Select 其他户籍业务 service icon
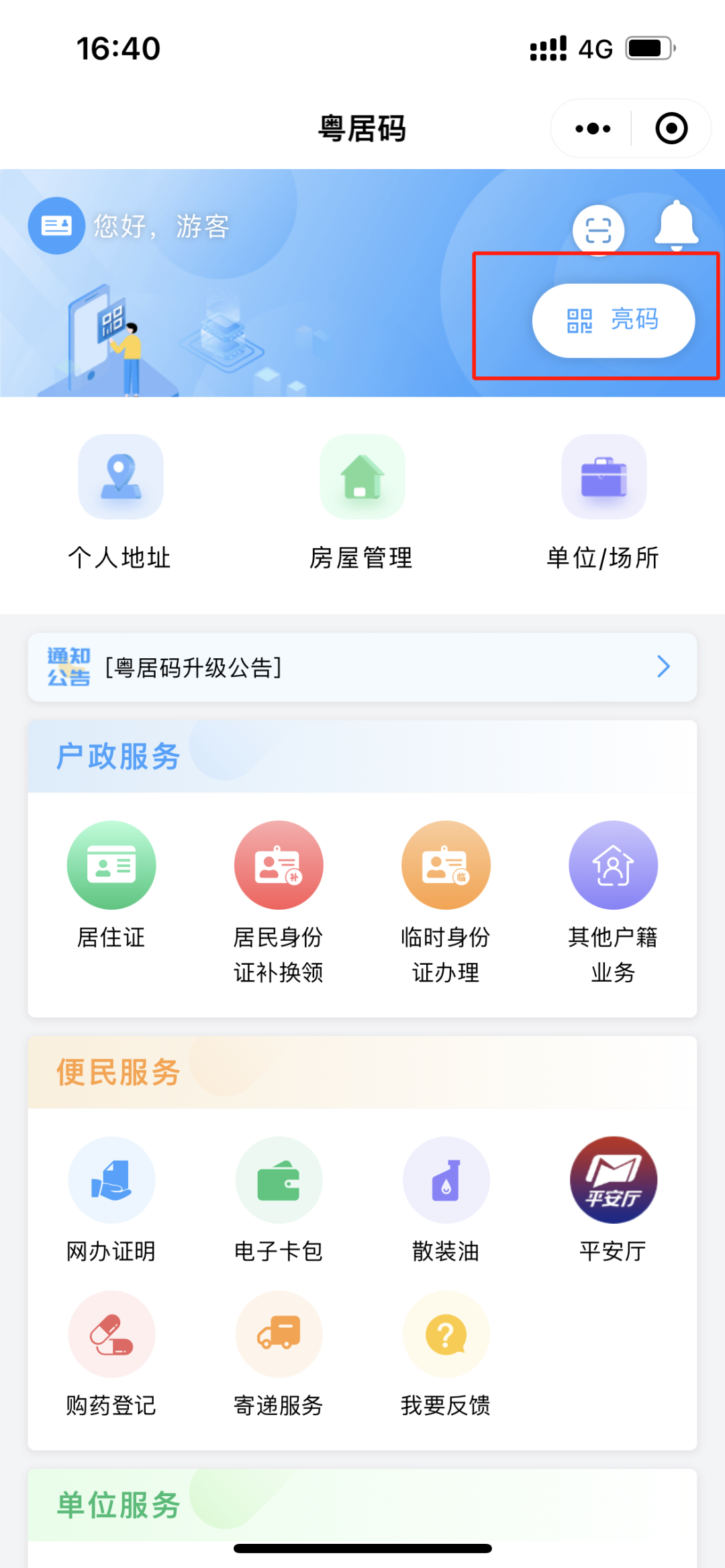Screen dimensions: 725x1568 tap(613, 865)
